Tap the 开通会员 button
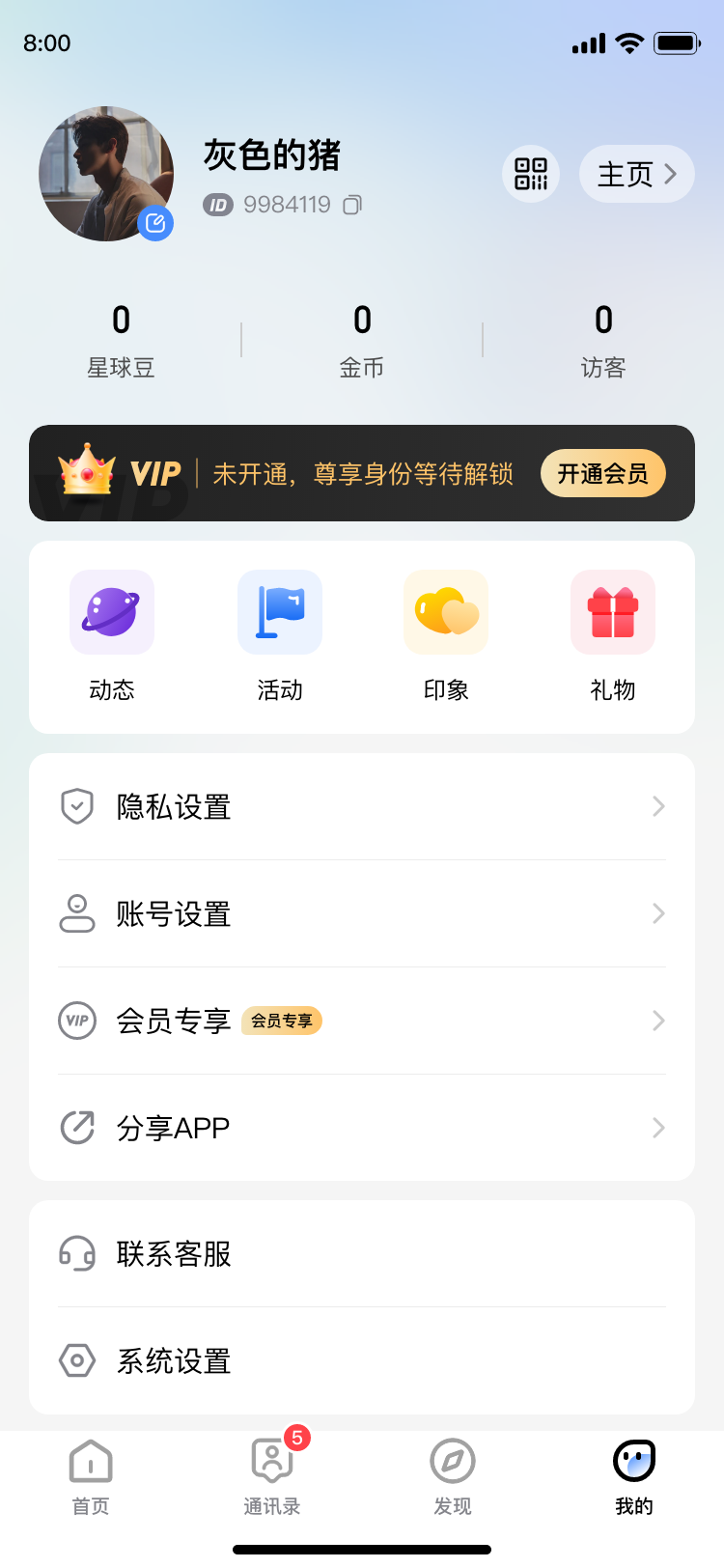This screenshot has height=1568, width=724. [x=602, y=473]
